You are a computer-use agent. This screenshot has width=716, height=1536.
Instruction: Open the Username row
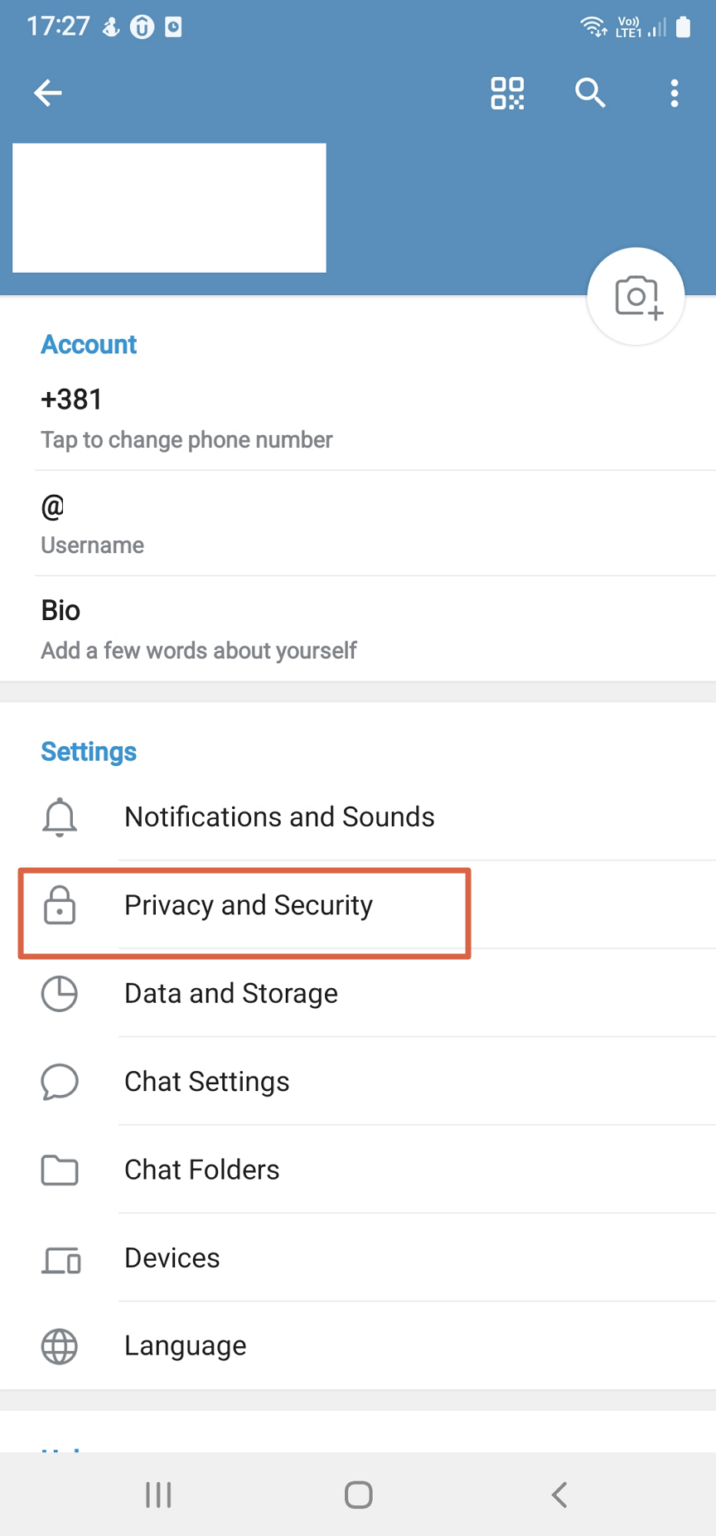click(x=358, y=524)
